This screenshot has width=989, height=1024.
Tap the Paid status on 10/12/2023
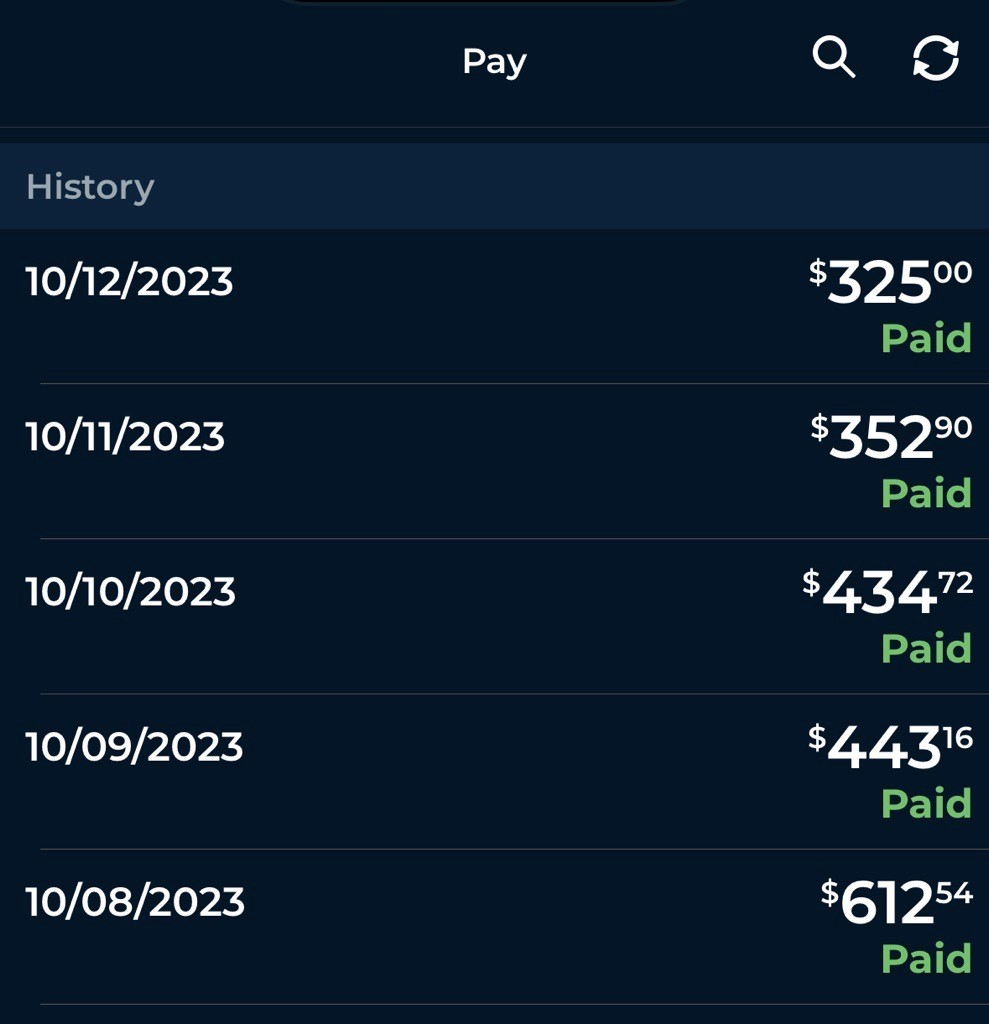pyautogui.click(x=926, y=338)
